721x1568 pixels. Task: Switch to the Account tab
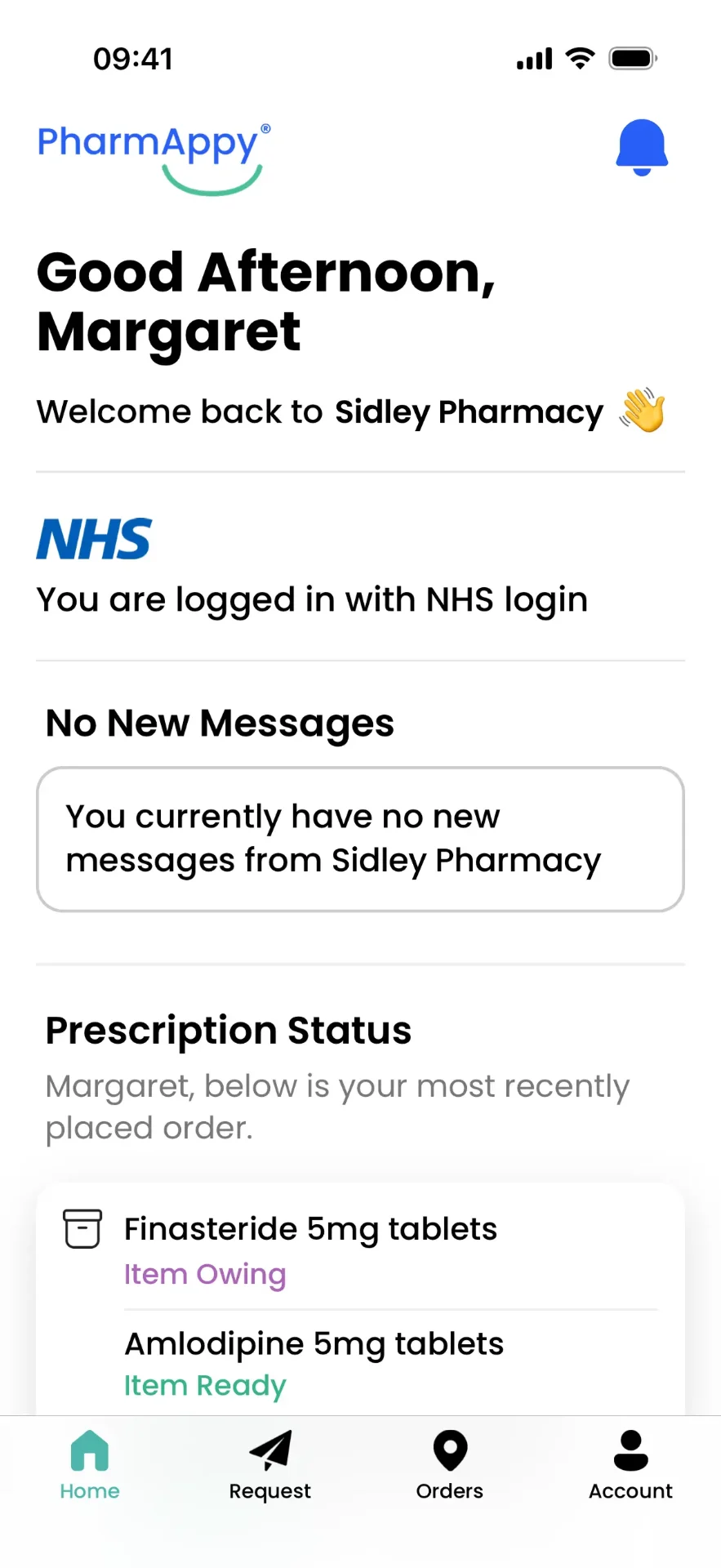pyautogui.click(x=630, y=1465)
